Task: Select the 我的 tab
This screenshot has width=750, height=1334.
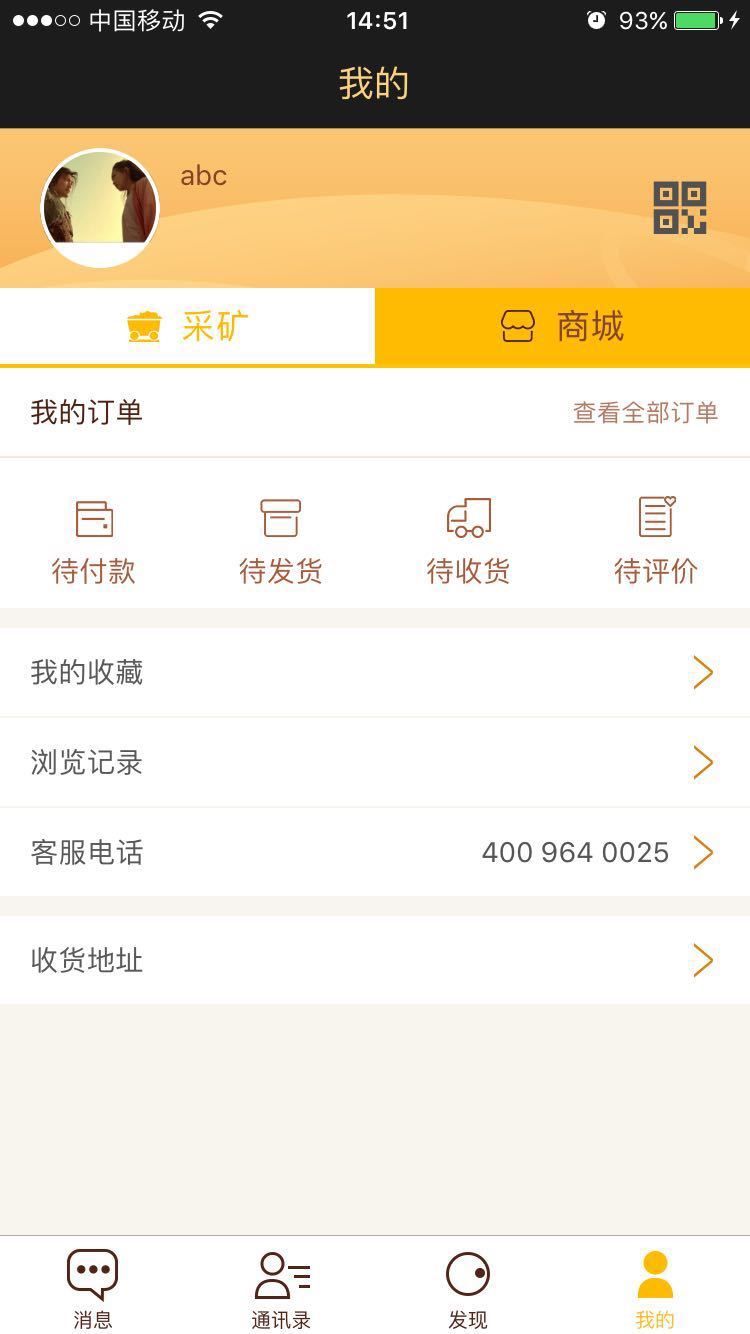Action: (655, 1288)
